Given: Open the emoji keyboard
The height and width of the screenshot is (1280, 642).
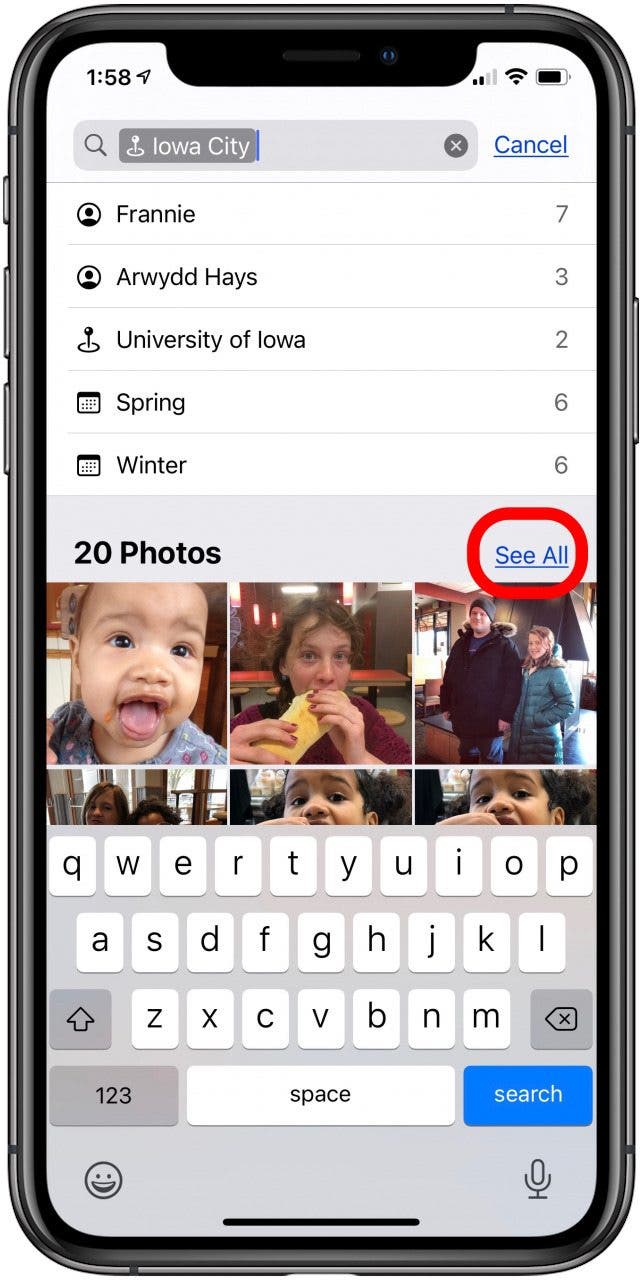Looking at the screenshot, I should pyautogui.click(x=103, y=1181).
